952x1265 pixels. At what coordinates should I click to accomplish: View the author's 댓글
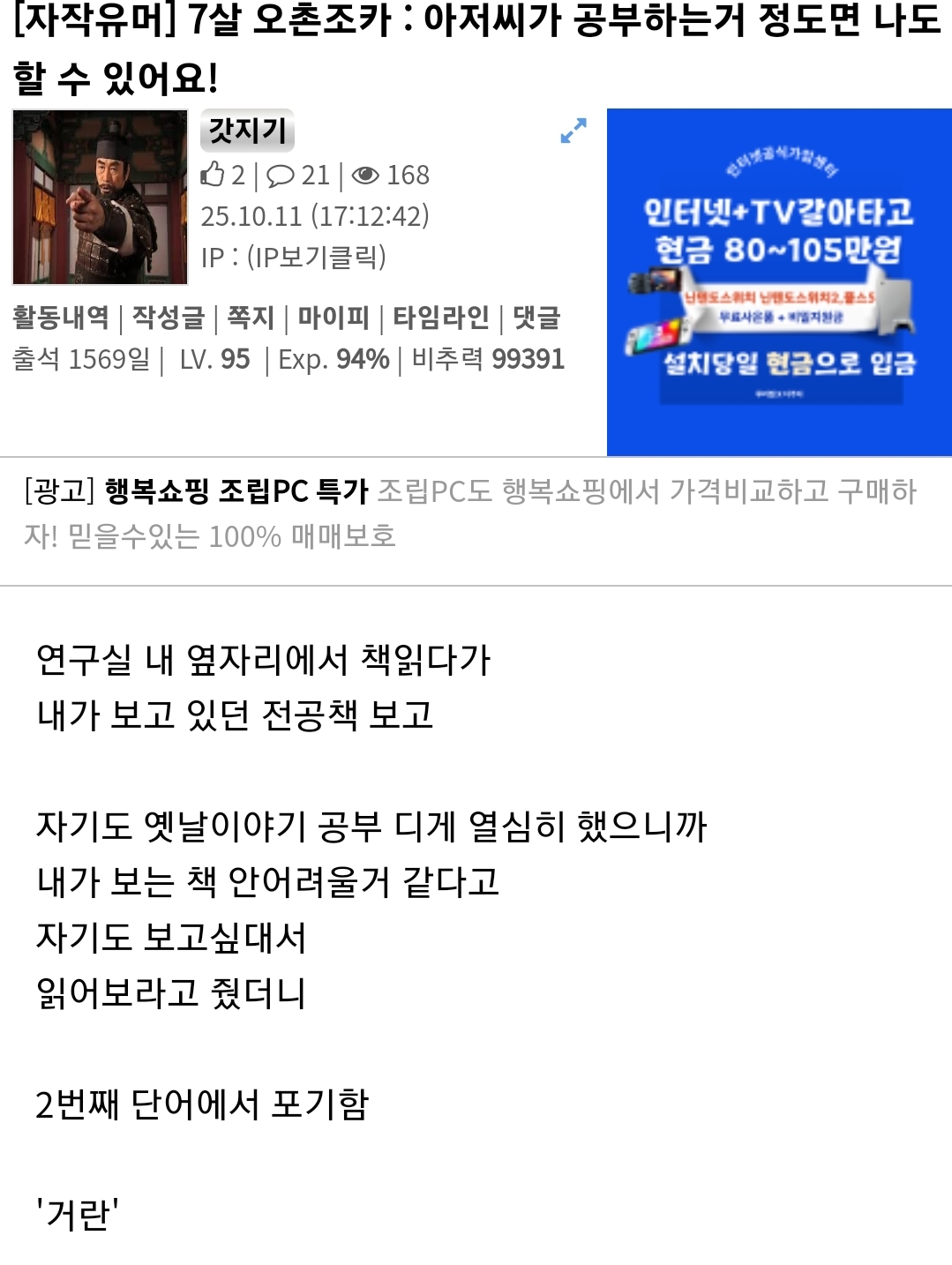tap(536, 318)
